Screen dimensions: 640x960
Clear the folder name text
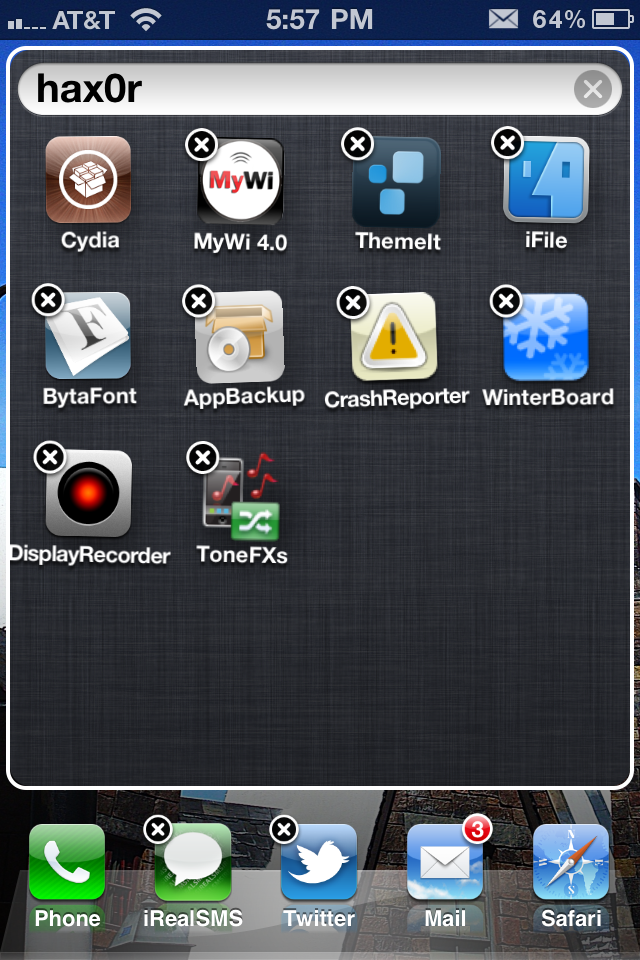(x=592, y=90)
